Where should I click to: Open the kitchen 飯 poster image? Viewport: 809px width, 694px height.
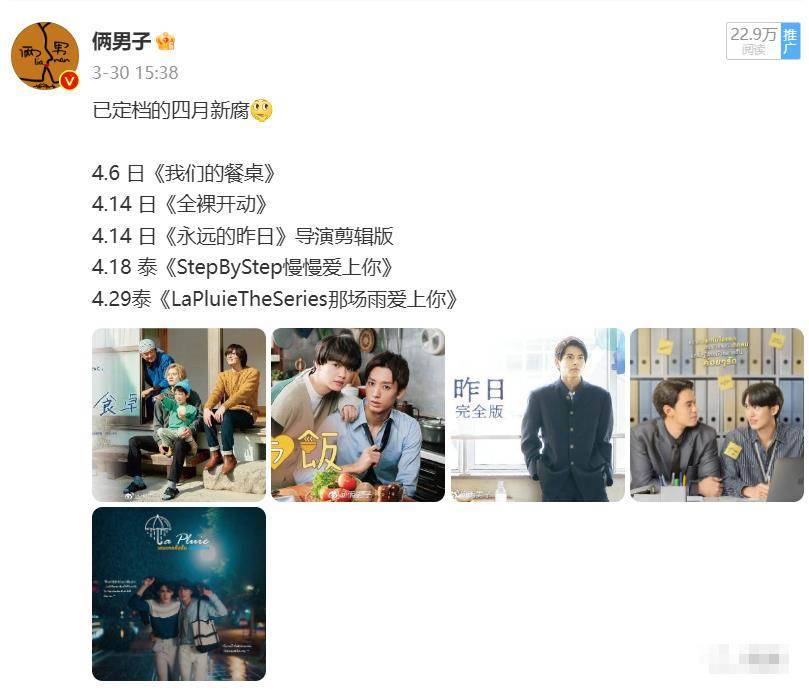pos(358,414)
